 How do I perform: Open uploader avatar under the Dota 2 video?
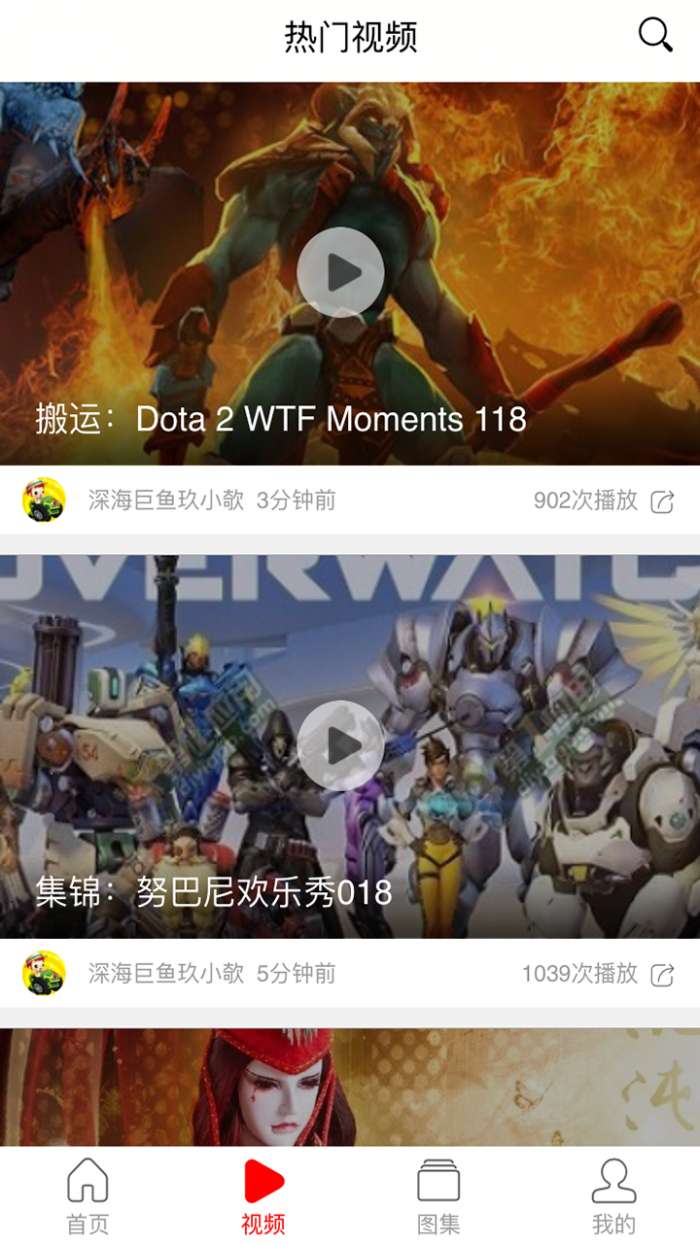[x=44, y=500]
